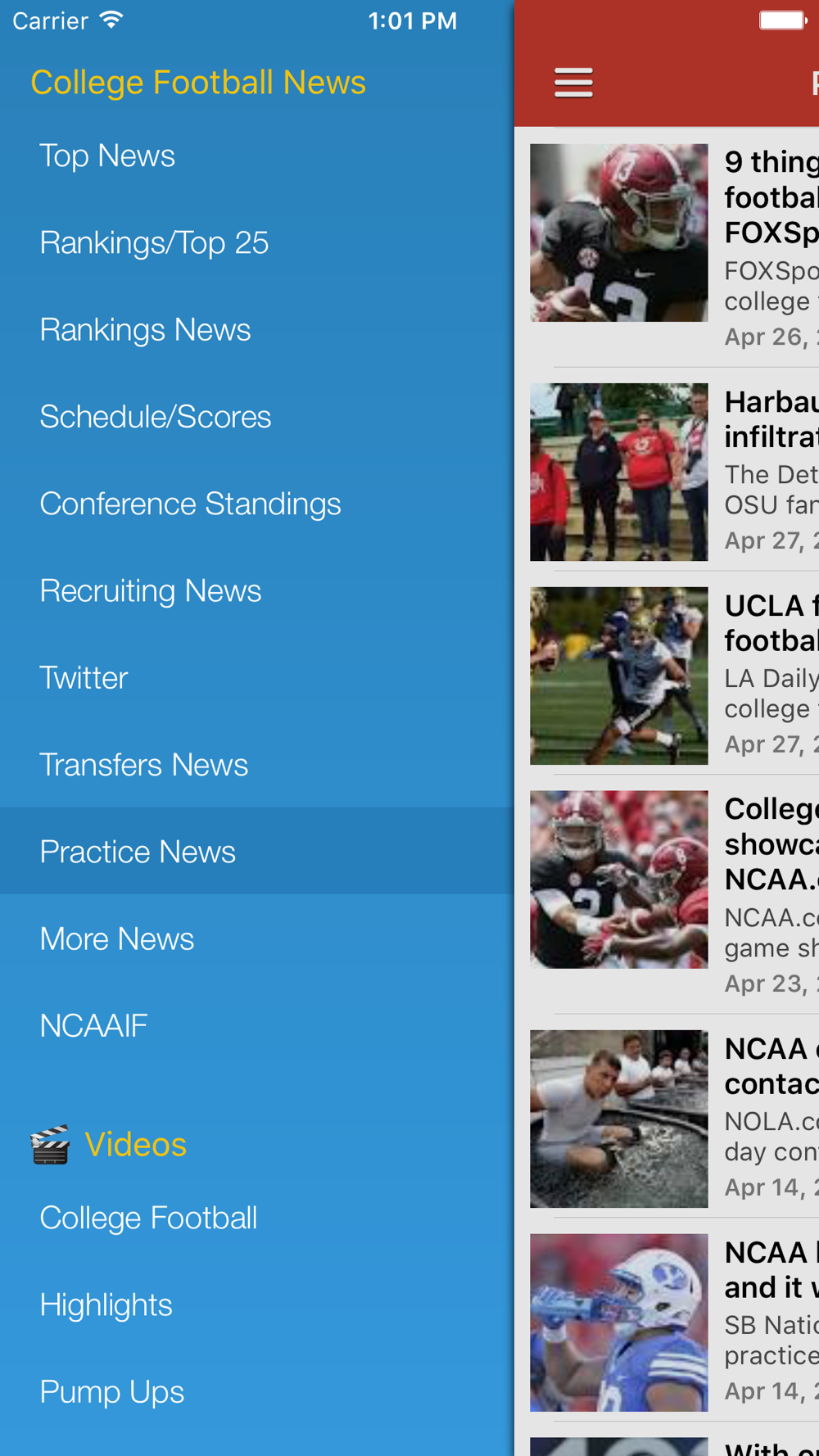This screenshot has height=1456, width=819.
Task: Open More News
Action: (116, 938)
